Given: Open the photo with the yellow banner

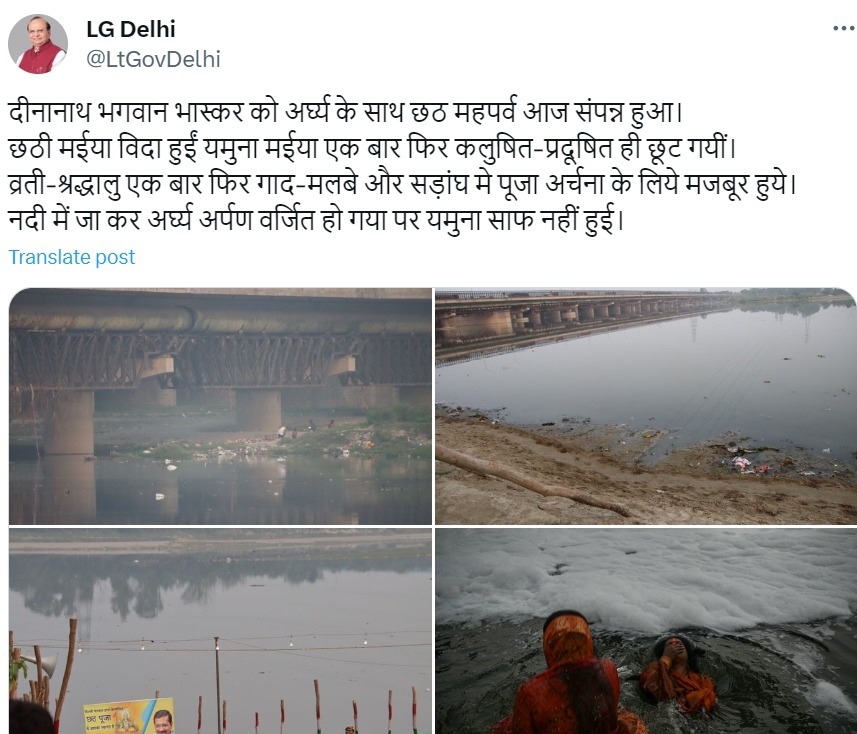Looking at the screenshot, I should coord(220,631).
